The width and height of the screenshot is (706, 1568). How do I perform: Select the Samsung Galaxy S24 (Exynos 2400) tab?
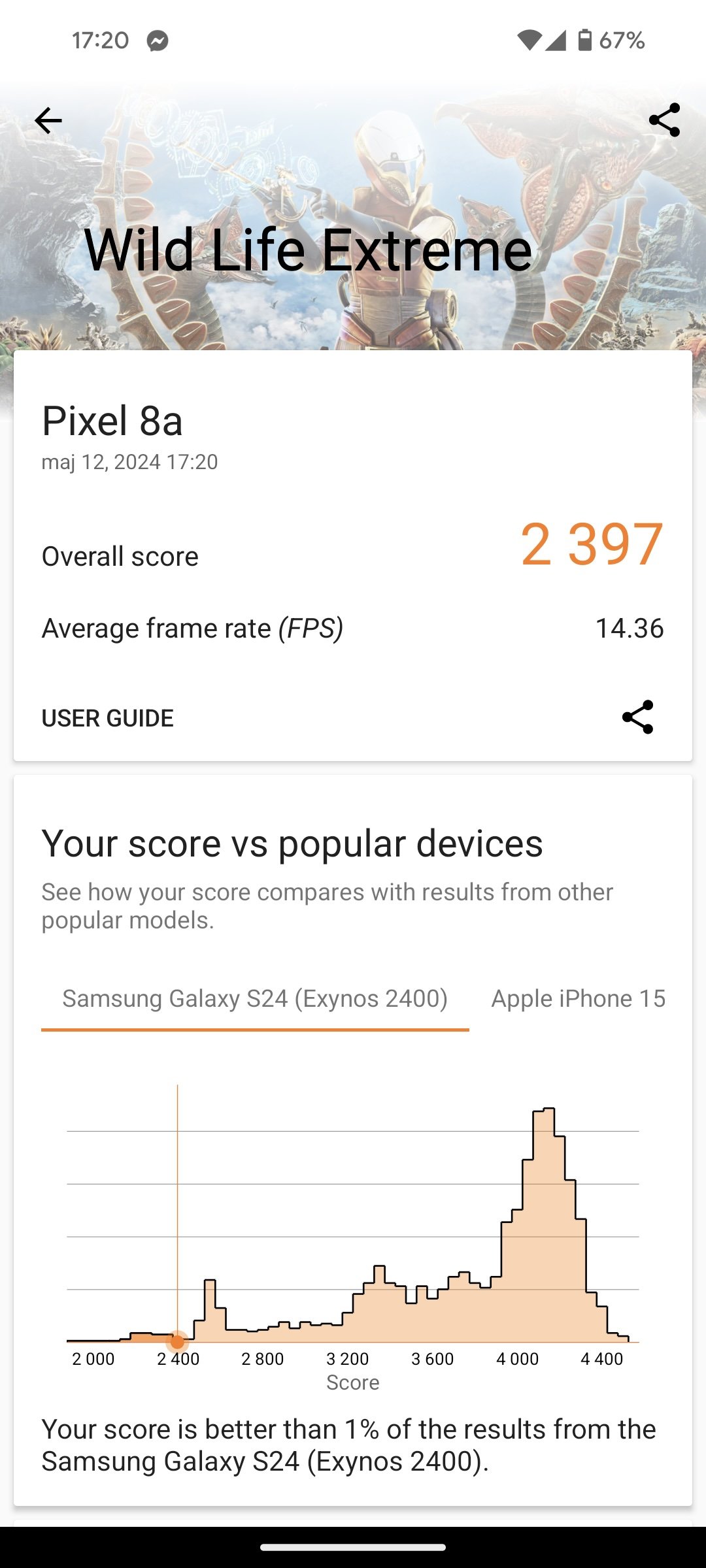(x=255, y=999)
